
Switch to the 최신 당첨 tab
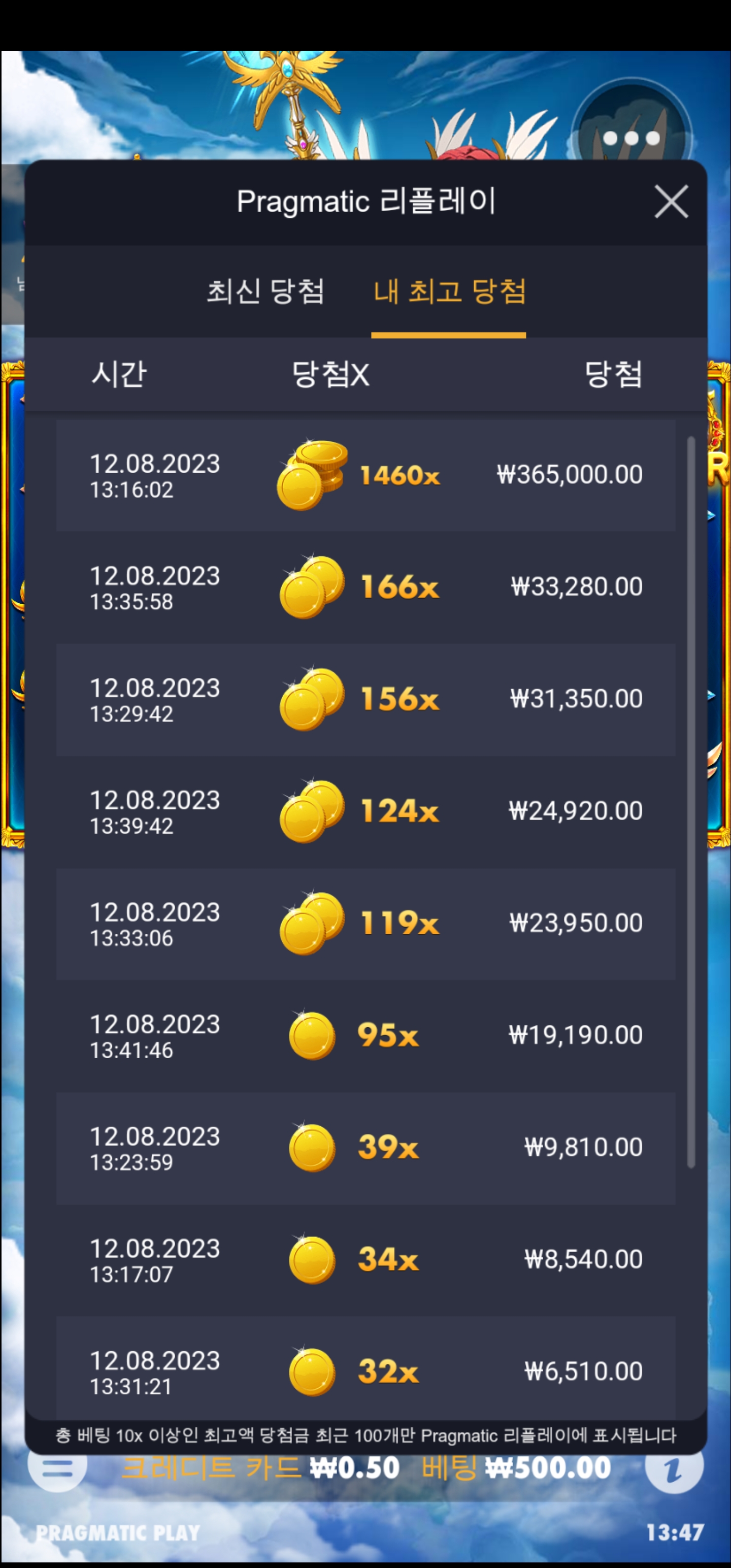point(265,291)
